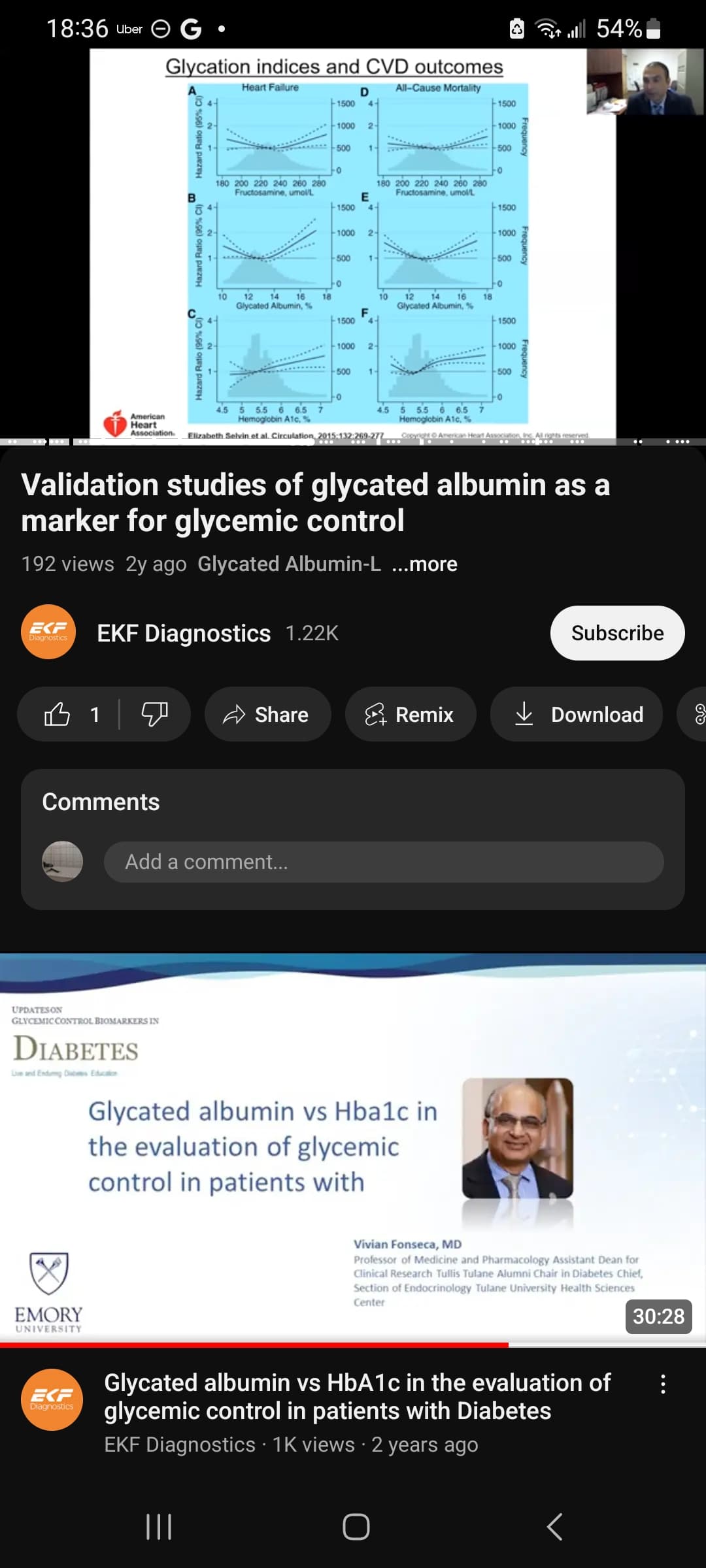This screenshot has height=1568, width=706.
Task: Go back using the system back button
Action: (x=554, y=1527)
